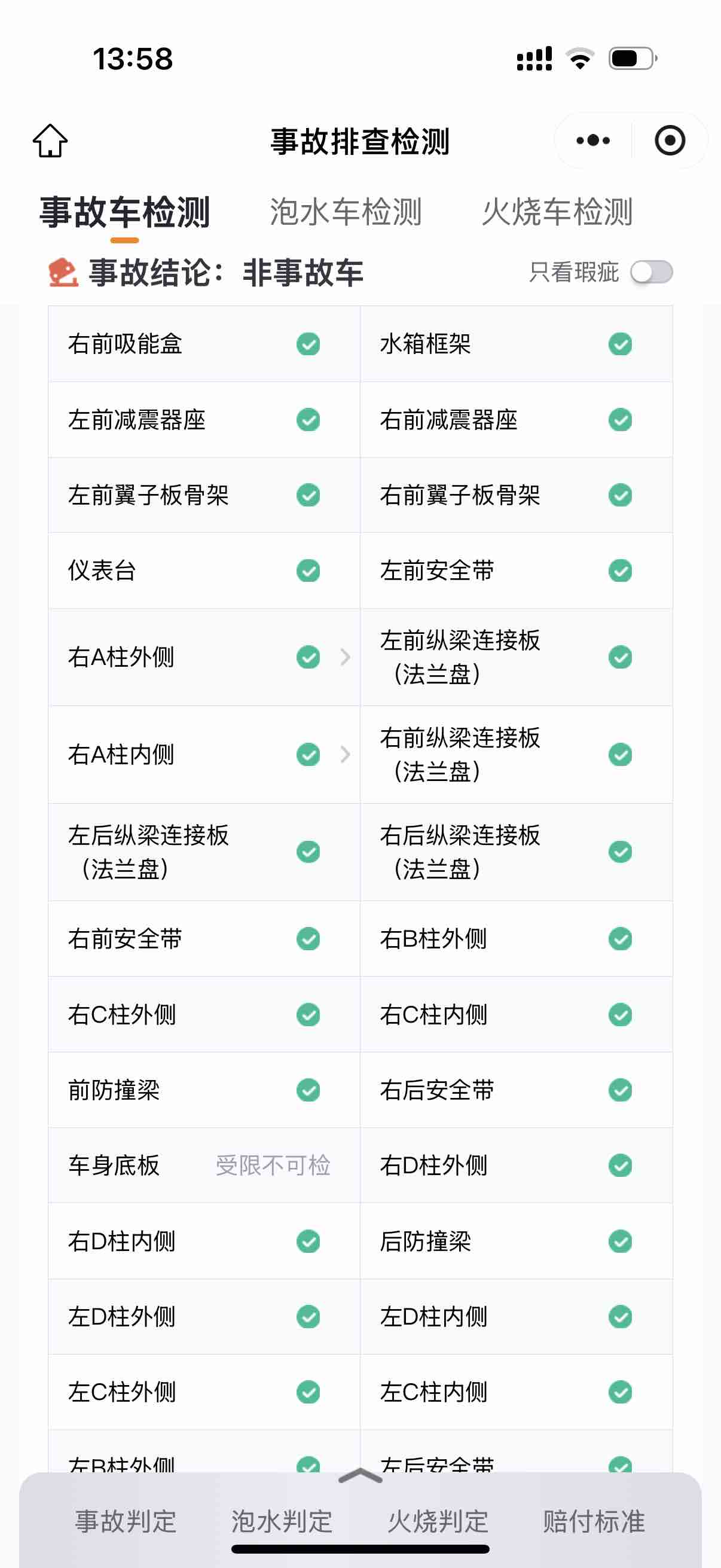The height and width of the screenshot is (1568, 721).
Task: Switch to 火烧车检测 tab
Action: pyautogui.click(x=557, y=212)
